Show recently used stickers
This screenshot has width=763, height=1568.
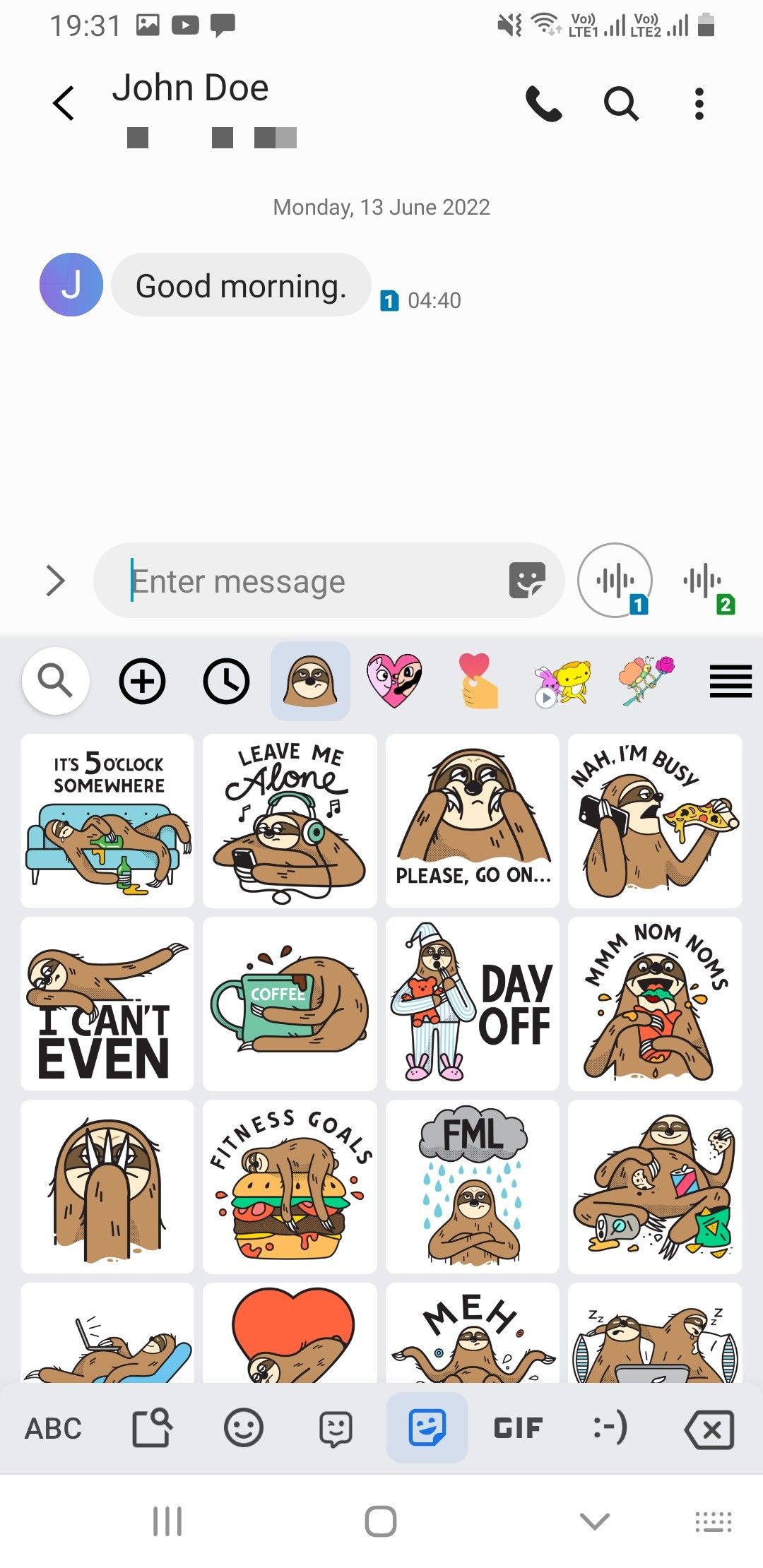coord(226,682)
